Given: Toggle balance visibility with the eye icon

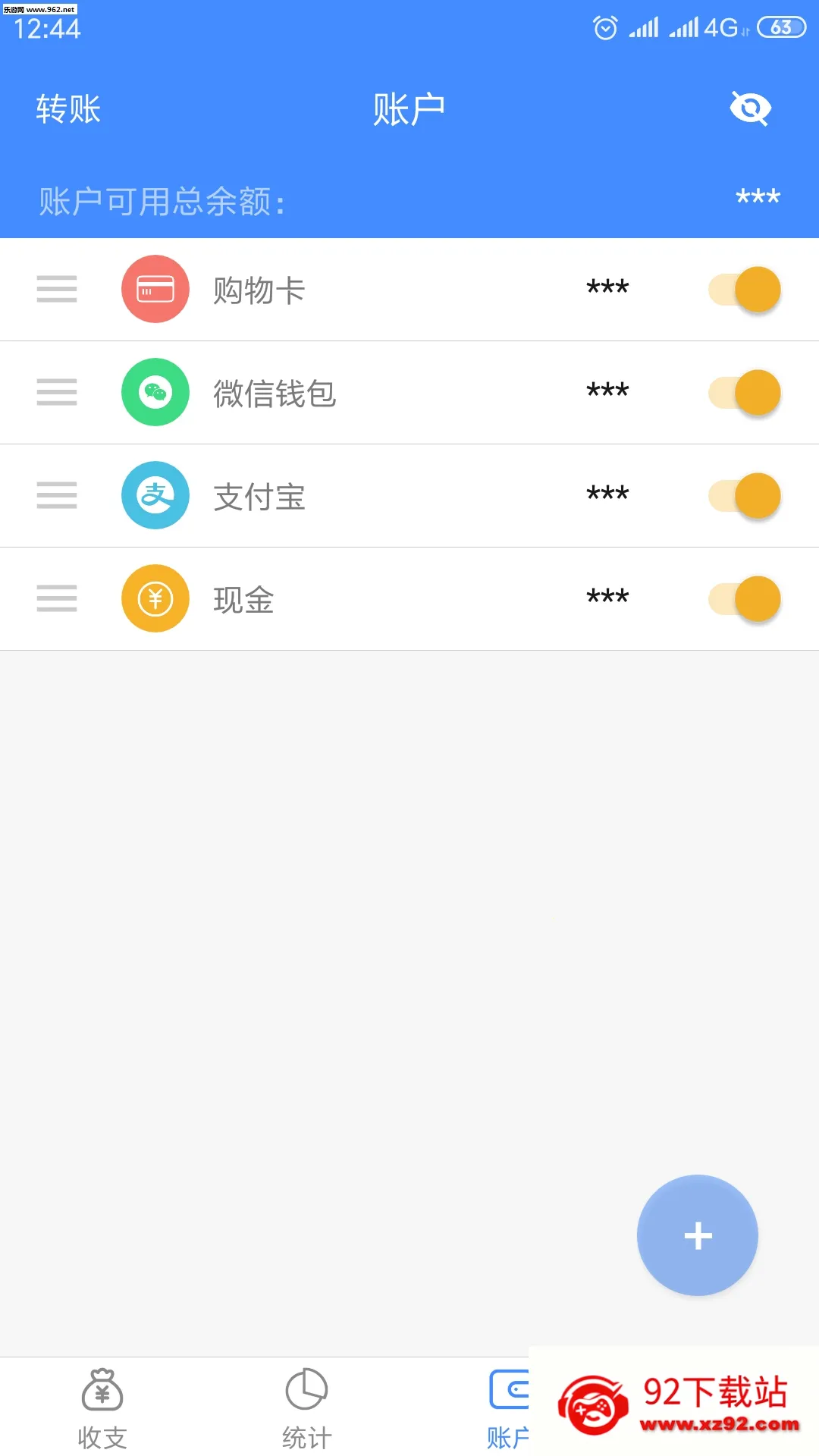Looking at the screenshot, I should [x=750, y=108].
